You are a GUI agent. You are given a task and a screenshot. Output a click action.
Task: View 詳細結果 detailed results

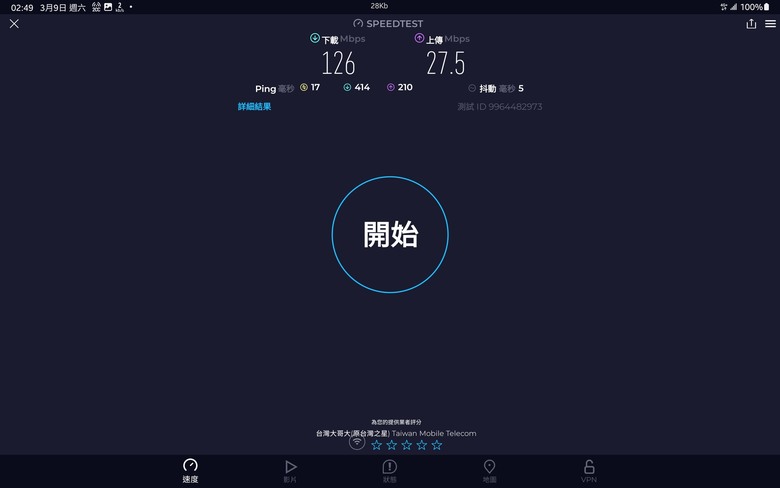pyautogui.click(x=254, y=107)
